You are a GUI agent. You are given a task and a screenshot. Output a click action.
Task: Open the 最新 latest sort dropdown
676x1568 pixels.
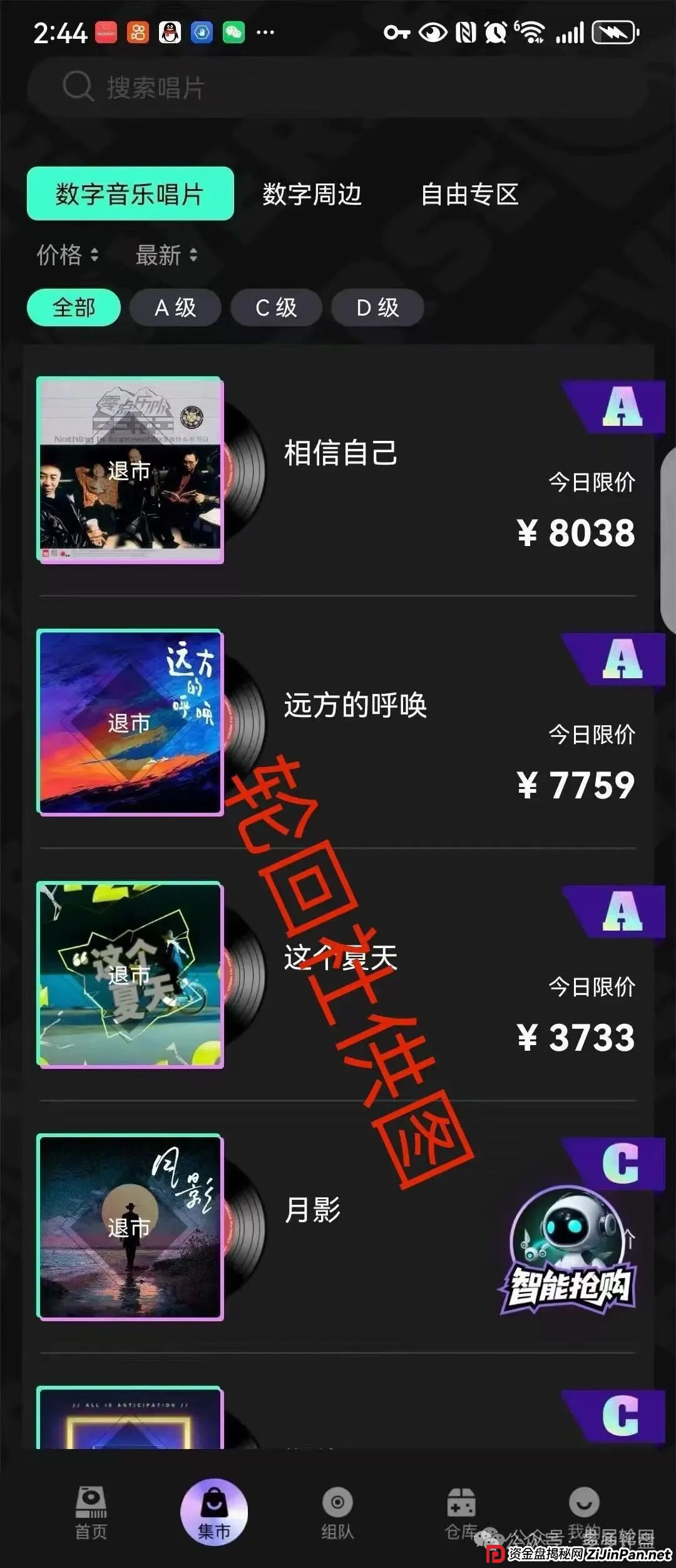[166, 255]
